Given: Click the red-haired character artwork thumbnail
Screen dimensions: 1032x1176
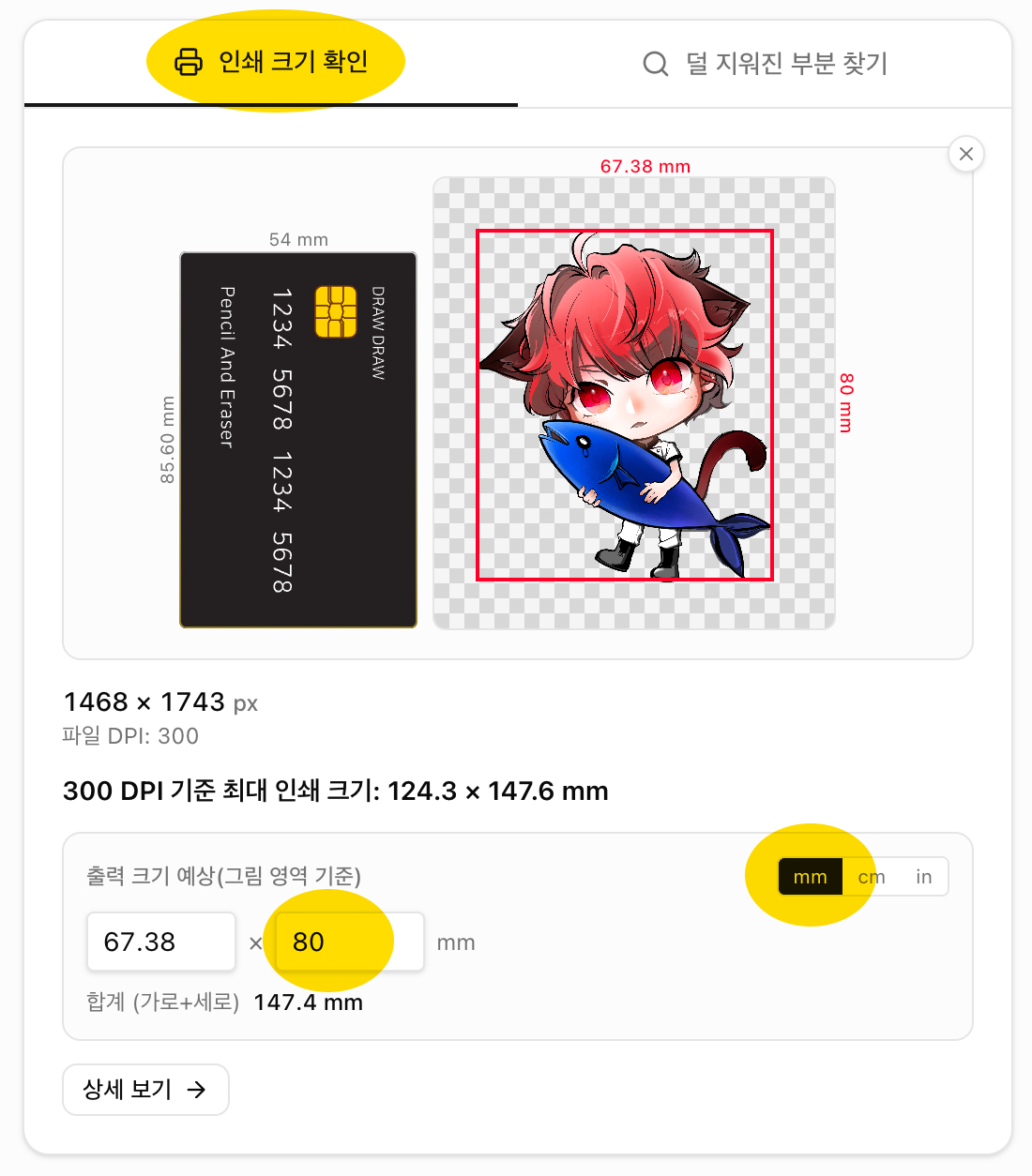Looking at the screenshot, I should [x=624, y=403].
